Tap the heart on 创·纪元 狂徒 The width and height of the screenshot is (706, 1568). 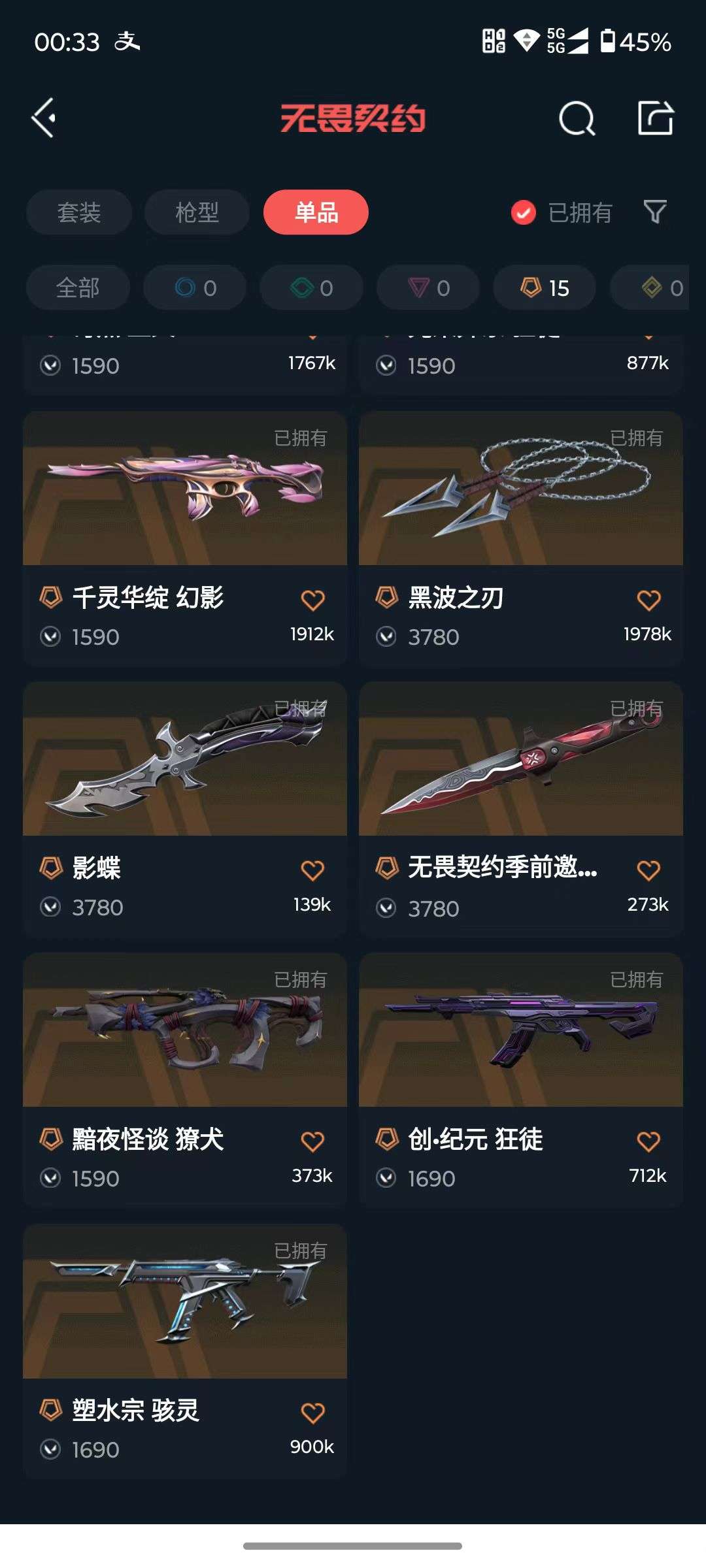click(648, 1141)
